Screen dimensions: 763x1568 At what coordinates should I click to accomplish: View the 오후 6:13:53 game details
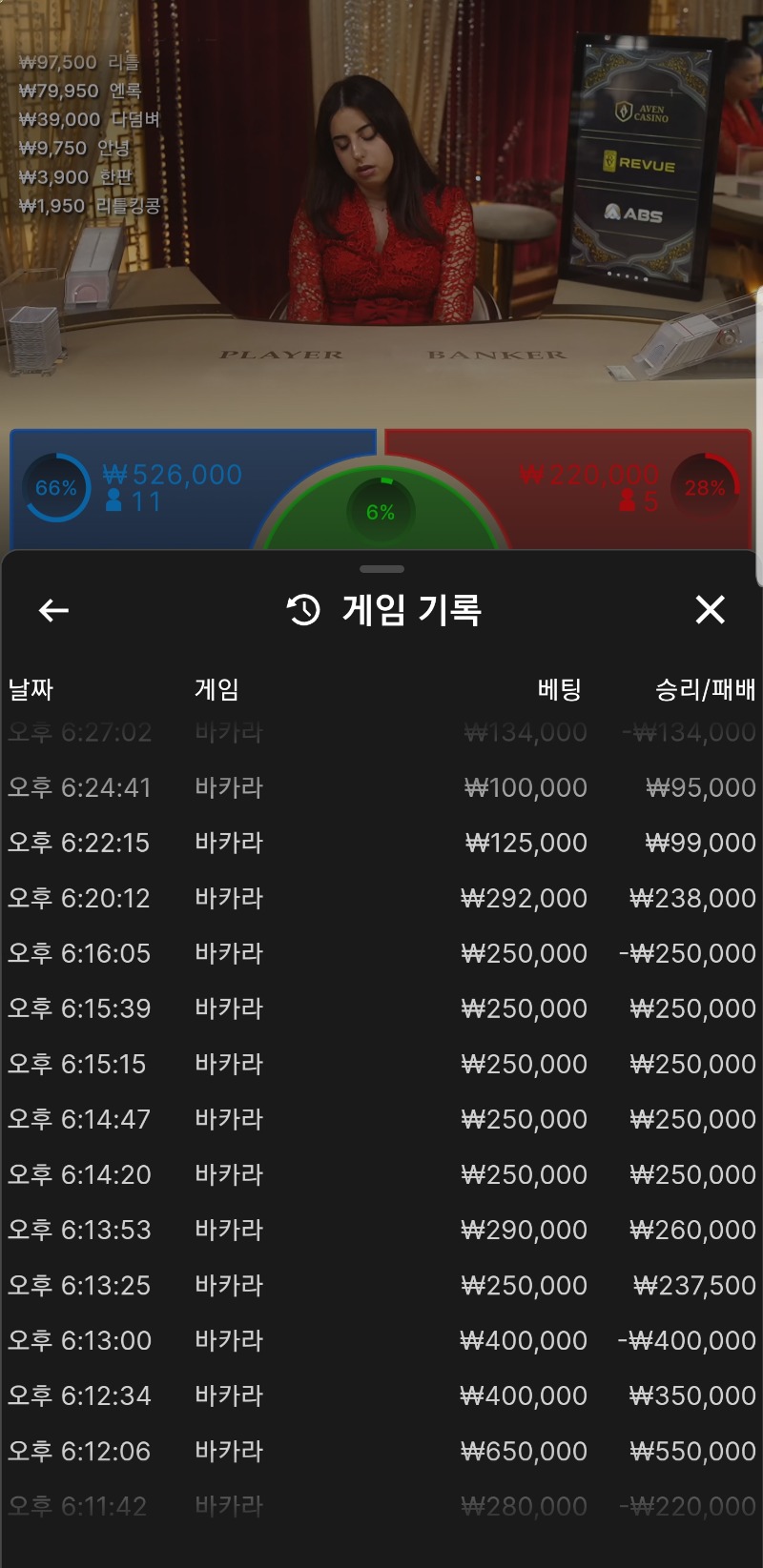tap(381, 1230)
